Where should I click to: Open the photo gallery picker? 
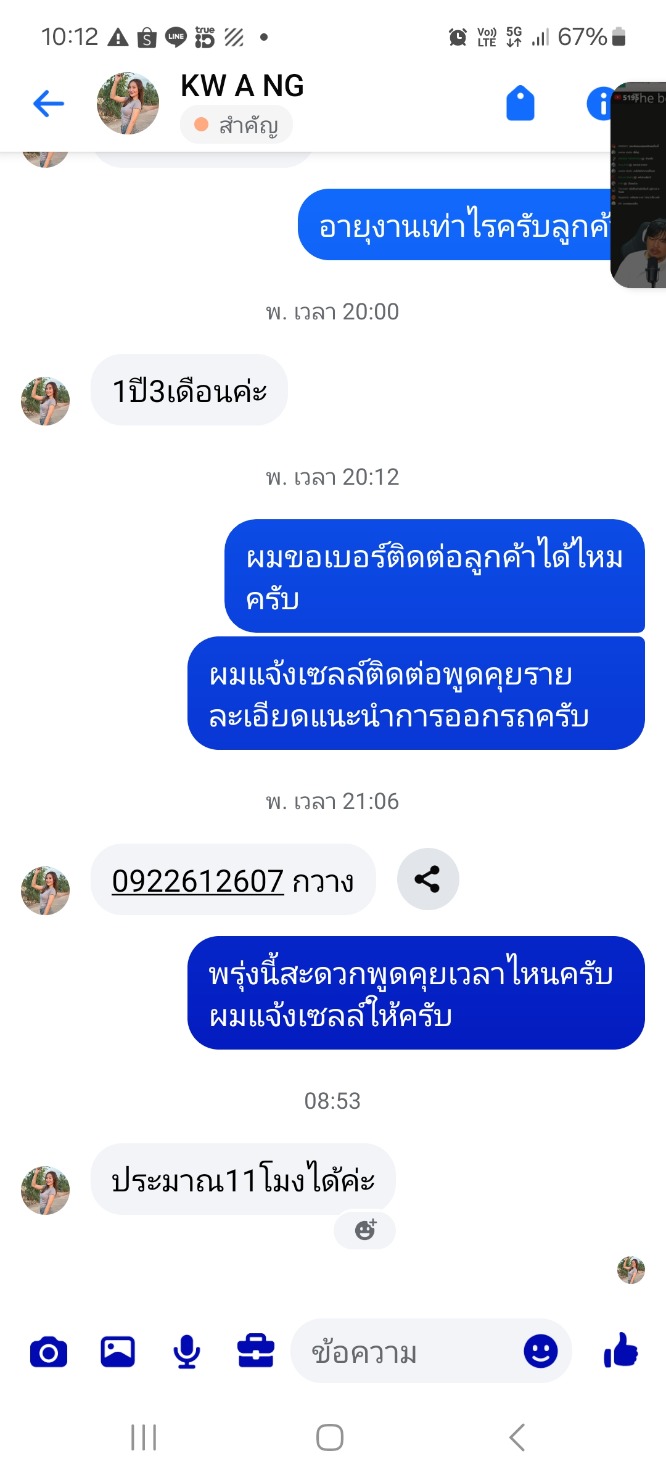click(x=118, y=1353)
